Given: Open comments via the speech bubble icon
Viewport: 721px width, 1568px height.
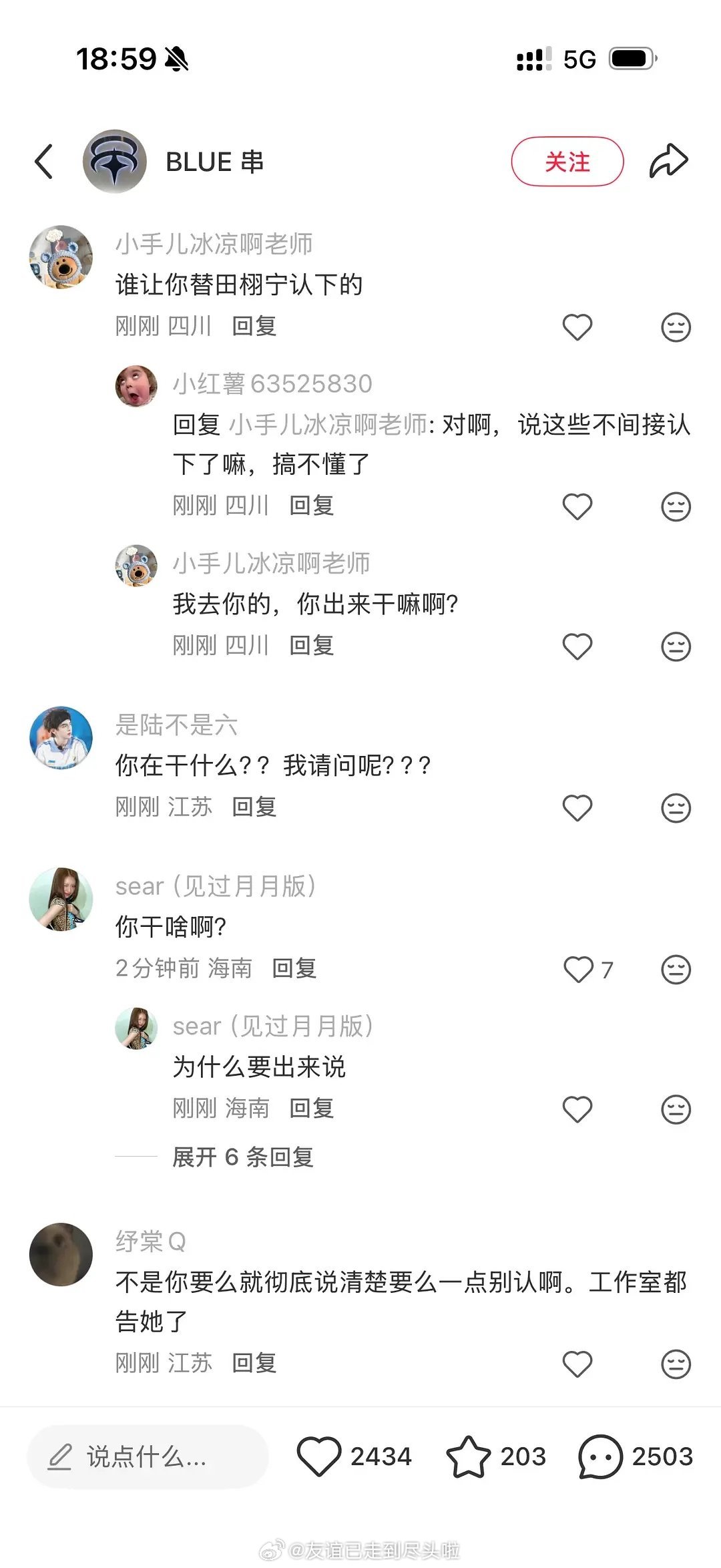Looking at the screenshot, I should tap(599, 1456).
